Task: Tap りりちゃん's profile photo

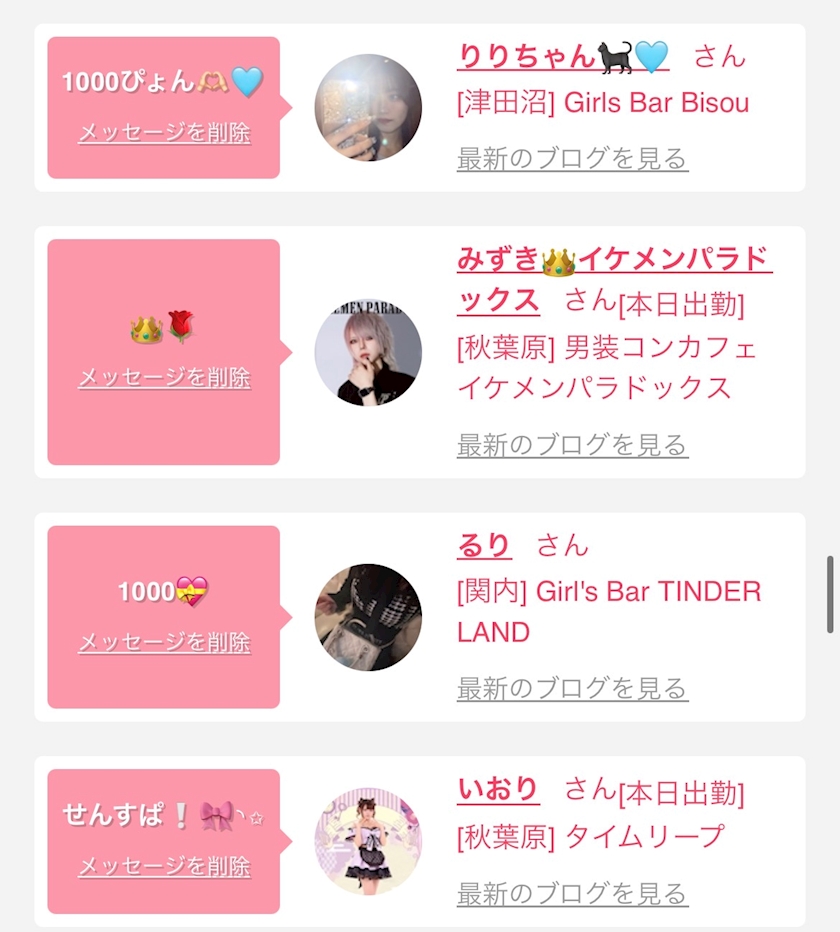Action: [368, 108]
